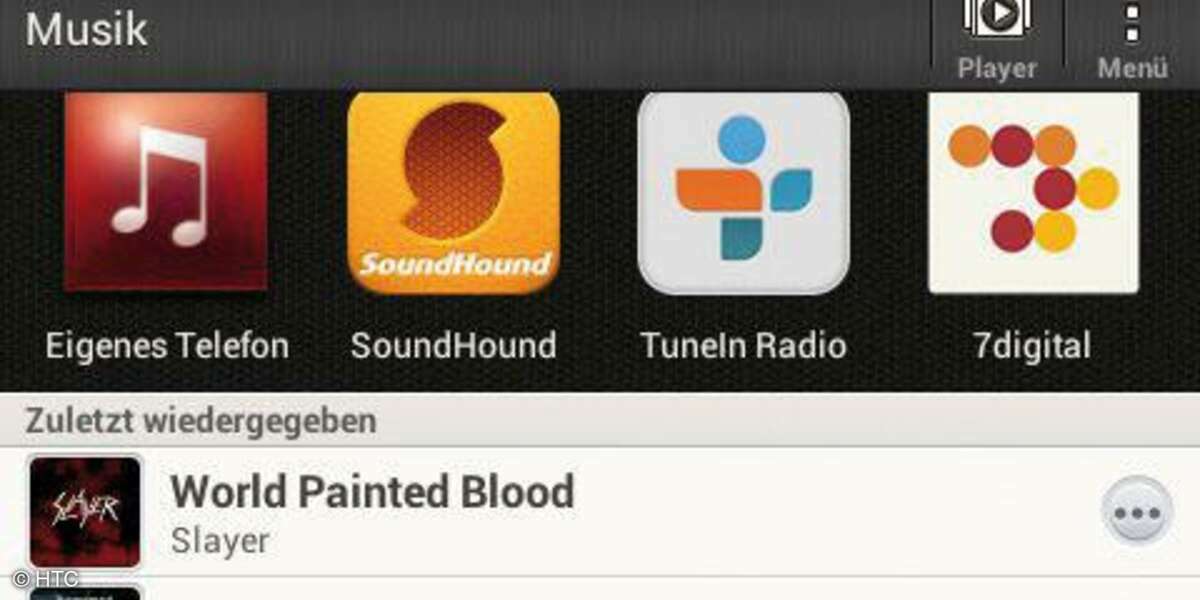Play World Painted Blood by Slayer
1200x600 pixels.
372,512
